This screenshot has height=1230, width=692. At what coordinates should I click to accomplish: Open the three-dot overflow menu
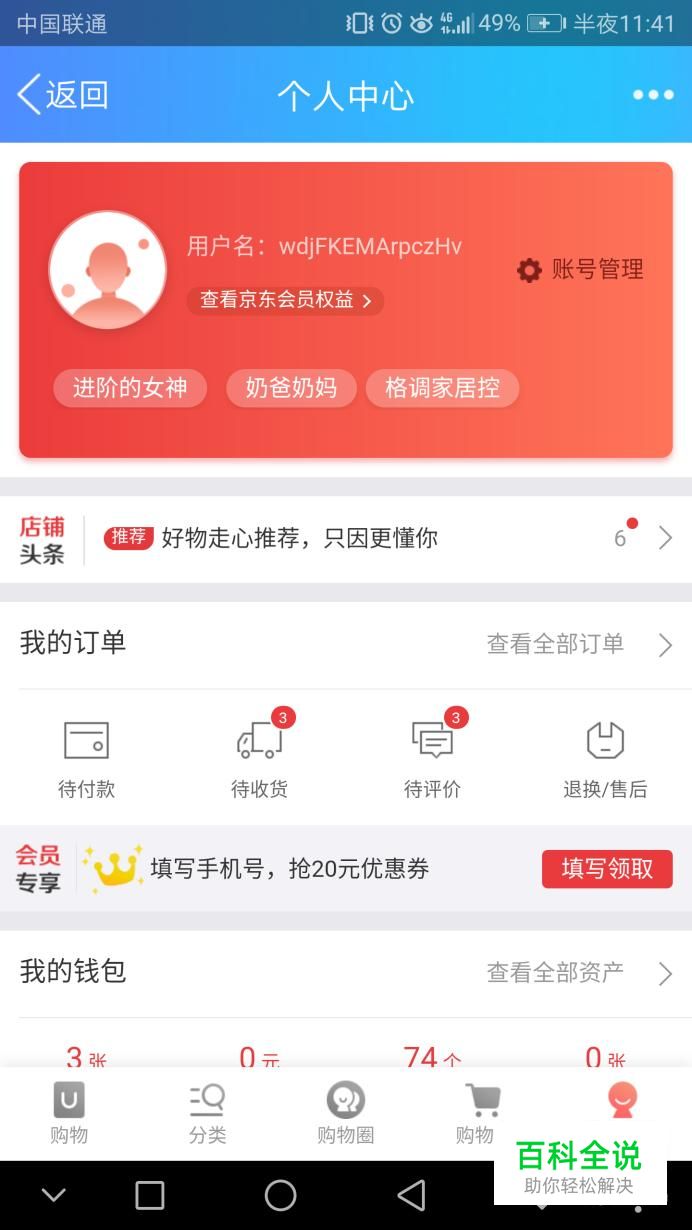653,95
